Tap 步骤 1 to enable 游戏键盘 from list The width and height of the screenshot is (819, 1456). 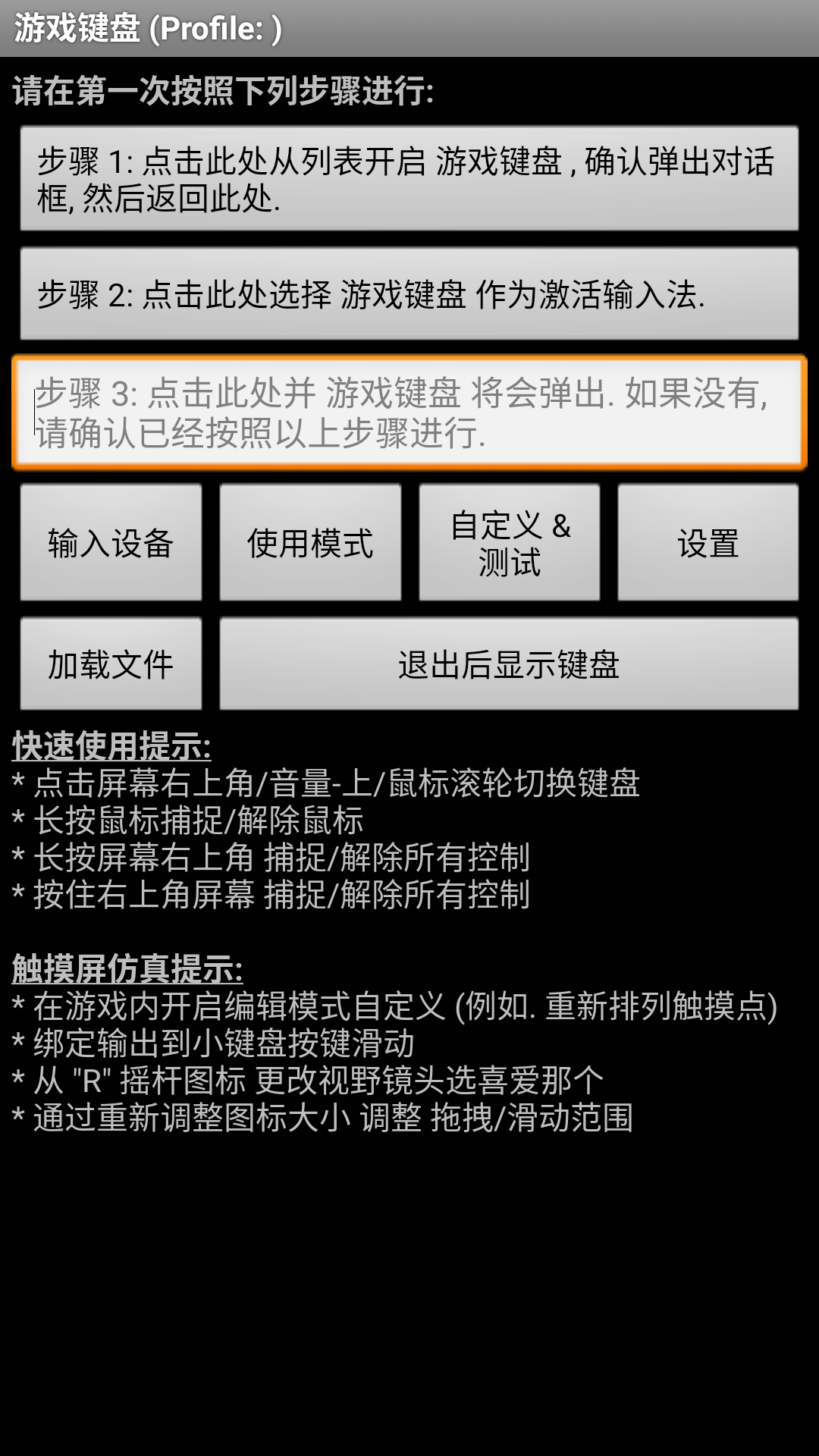pos(409,179)
